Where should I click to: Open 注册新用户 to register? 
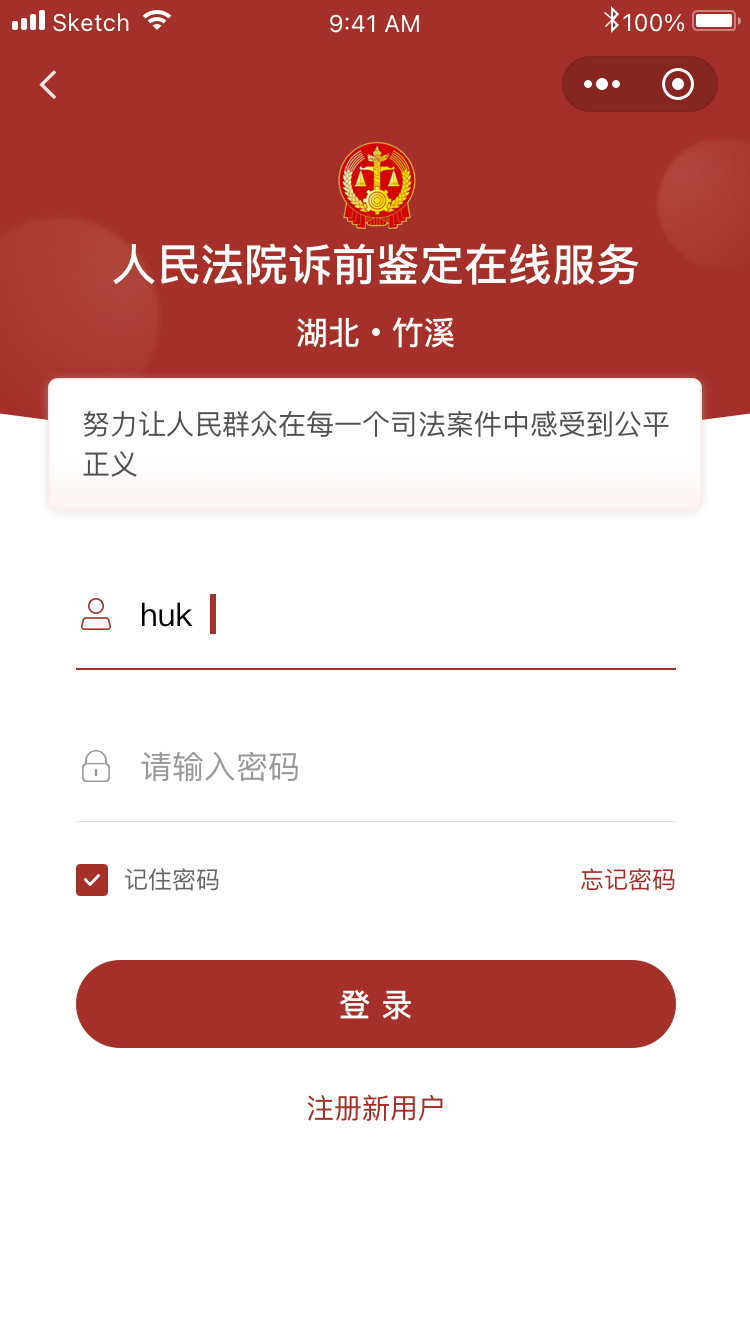pyautogui.click(x=375, y=1108)
